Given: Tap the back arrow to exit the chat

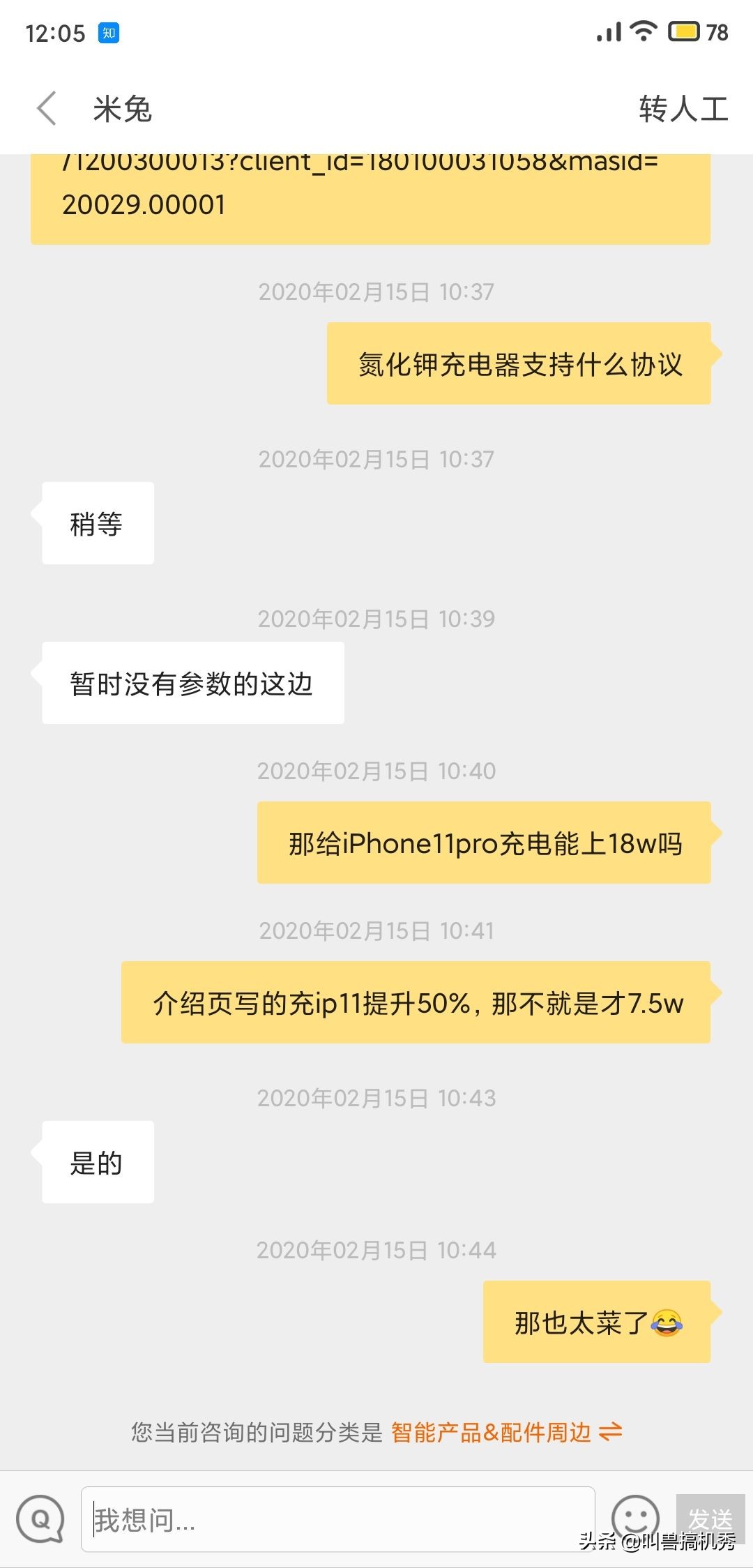Looking at the screenshot, I should (45, 108).
